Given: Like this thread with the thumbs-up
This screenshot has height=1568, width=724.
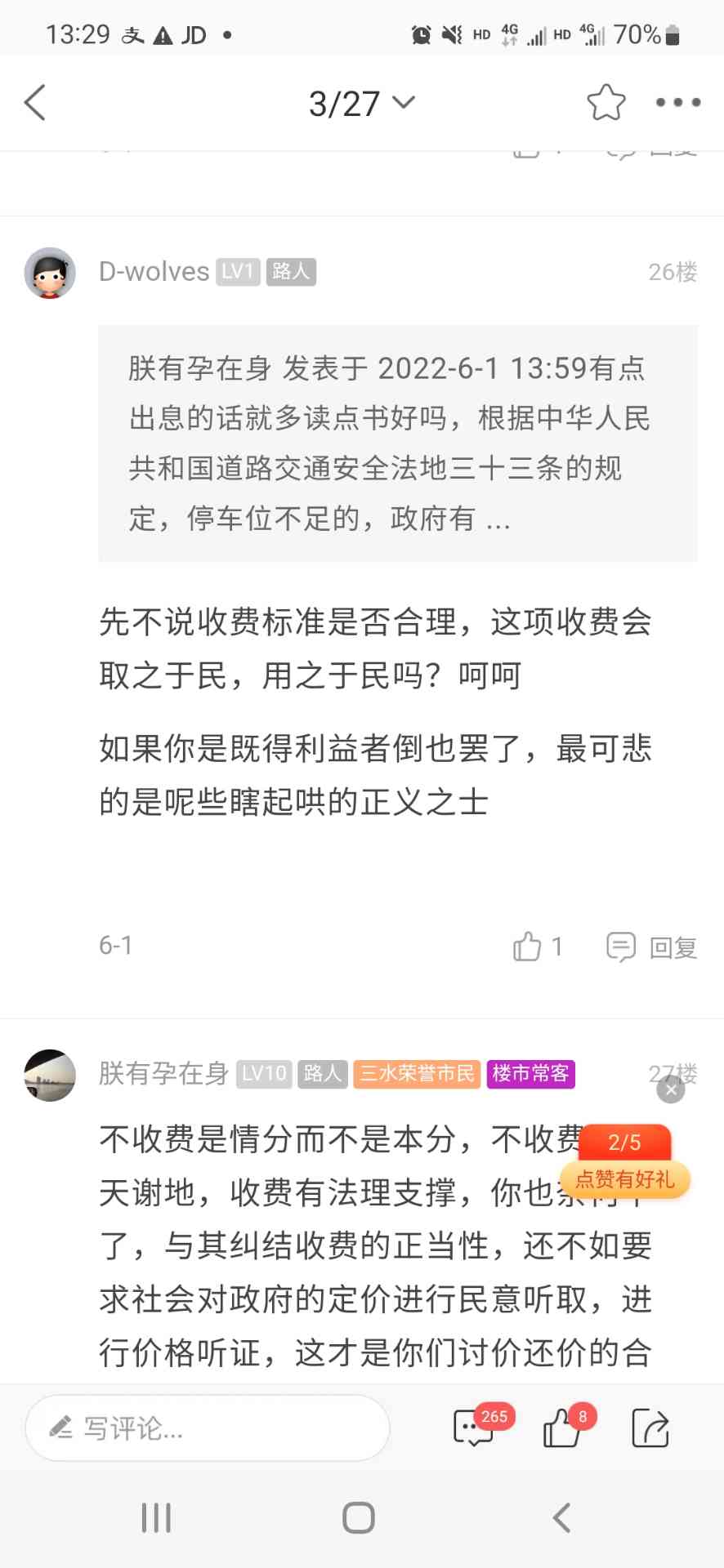Looking at the screenshot, I should pos(564,1428).
